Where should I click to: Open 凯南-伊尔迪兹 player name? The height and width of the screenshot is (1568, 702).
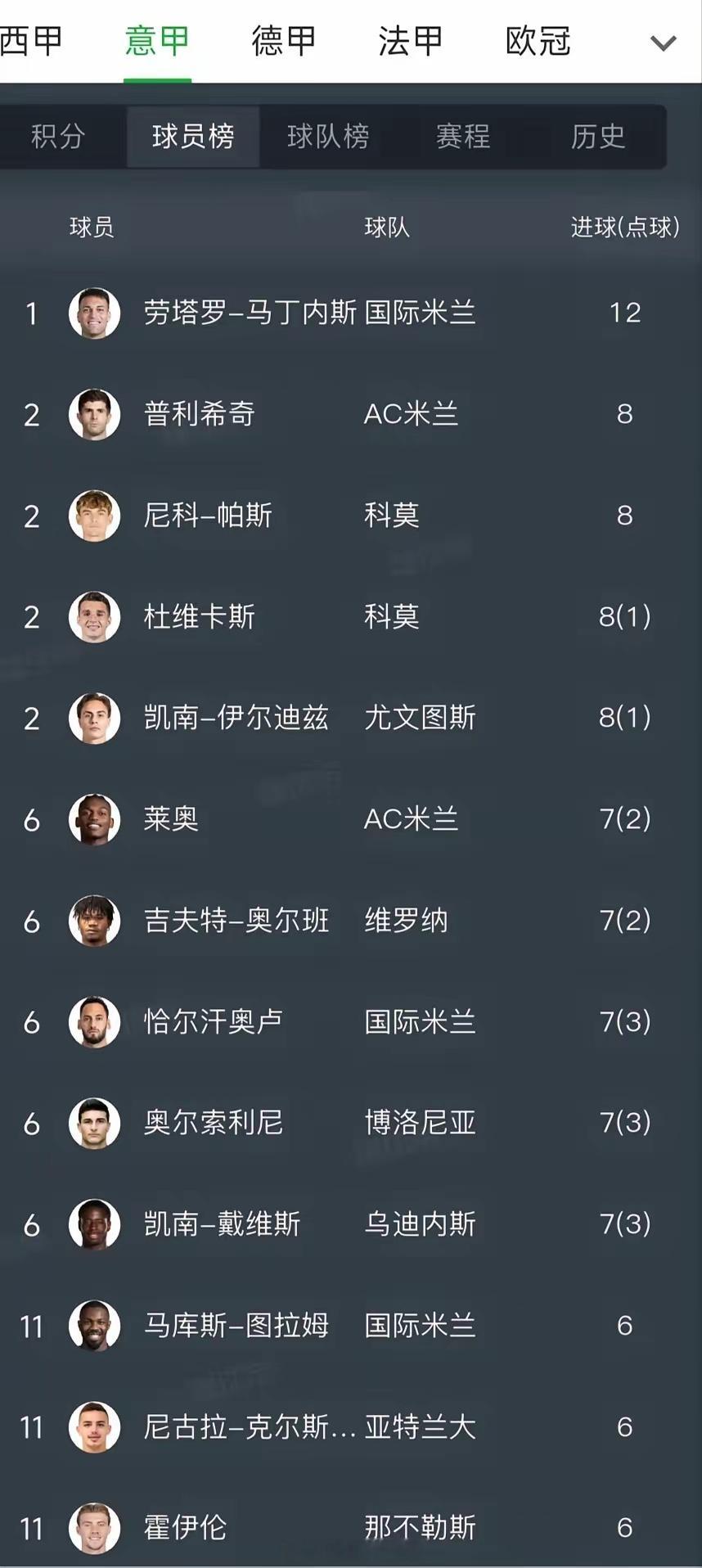[x=237, y=718]
